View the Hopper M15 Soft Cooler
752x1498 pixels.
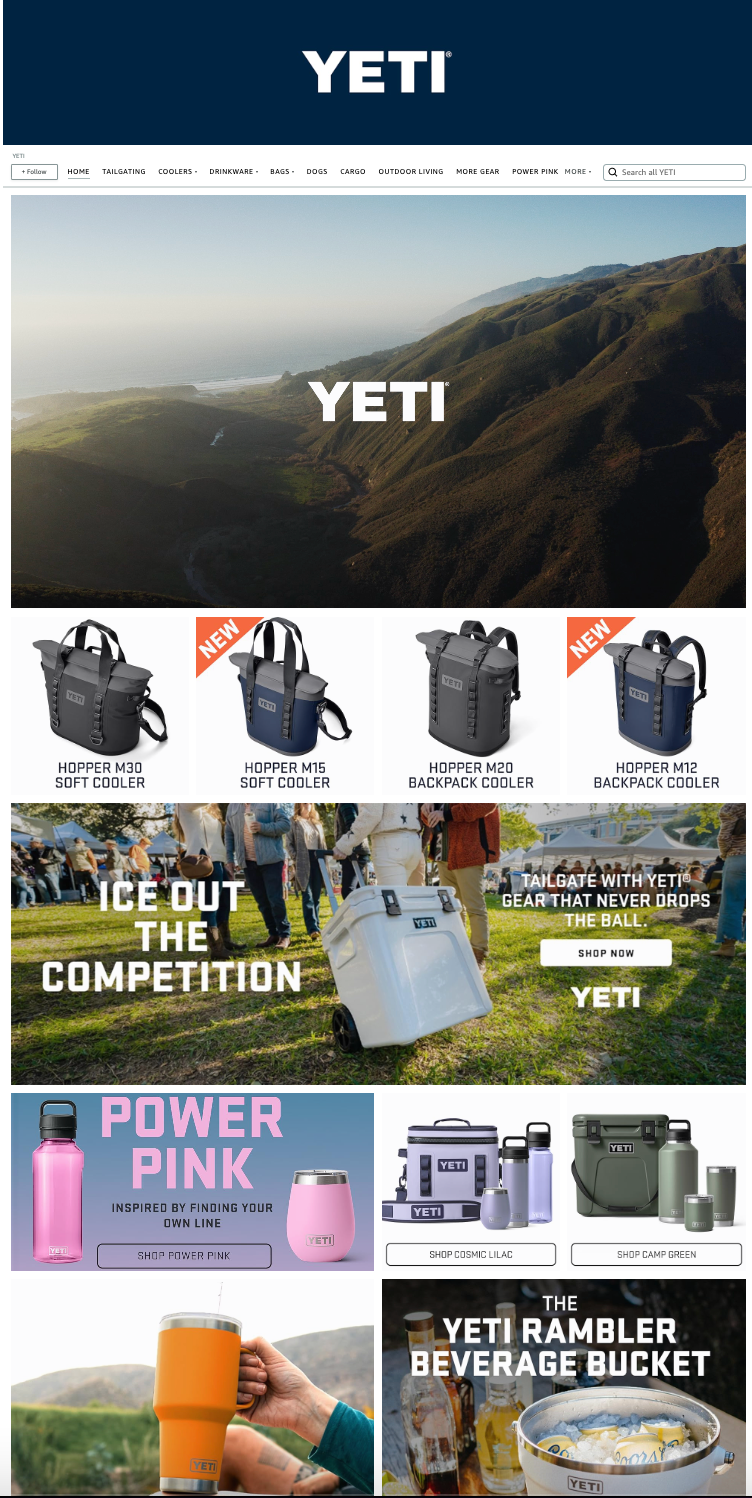[x=285, y=705]
